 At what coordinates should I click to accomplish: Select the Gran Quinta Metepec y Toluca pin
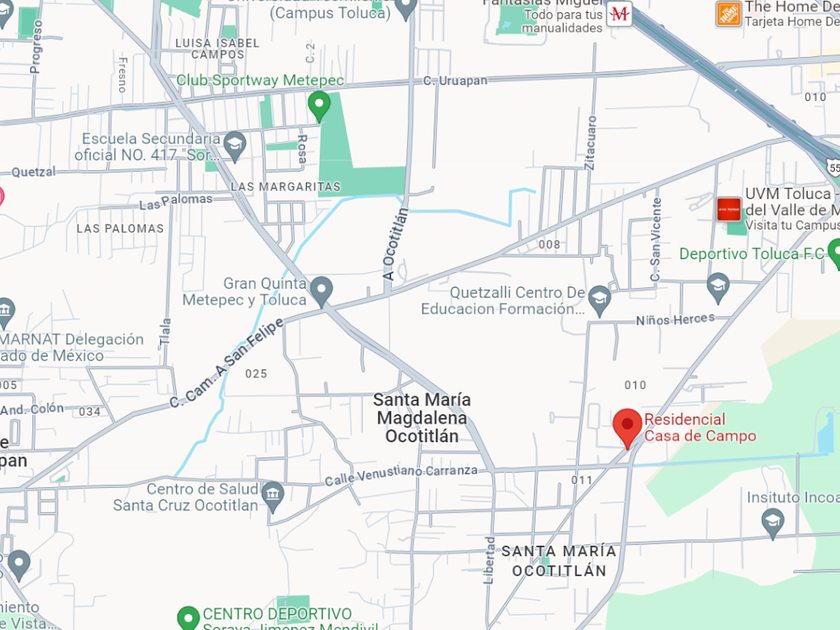[321, 291]
